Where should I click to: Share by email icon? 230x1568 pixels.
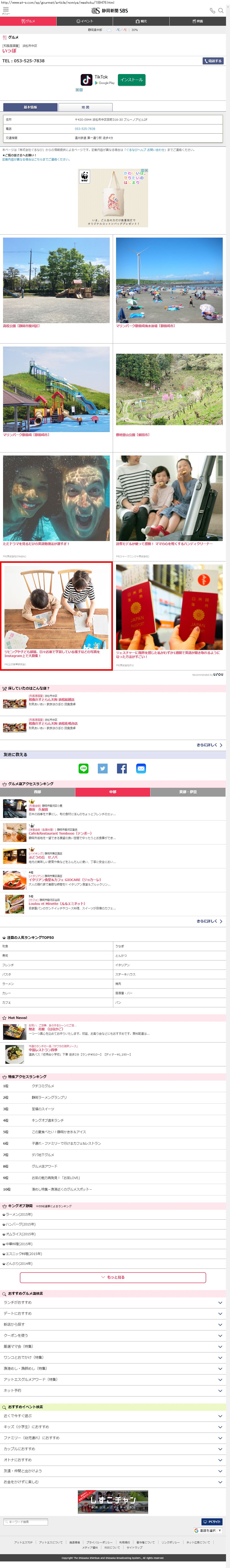(x=141, y=769)
